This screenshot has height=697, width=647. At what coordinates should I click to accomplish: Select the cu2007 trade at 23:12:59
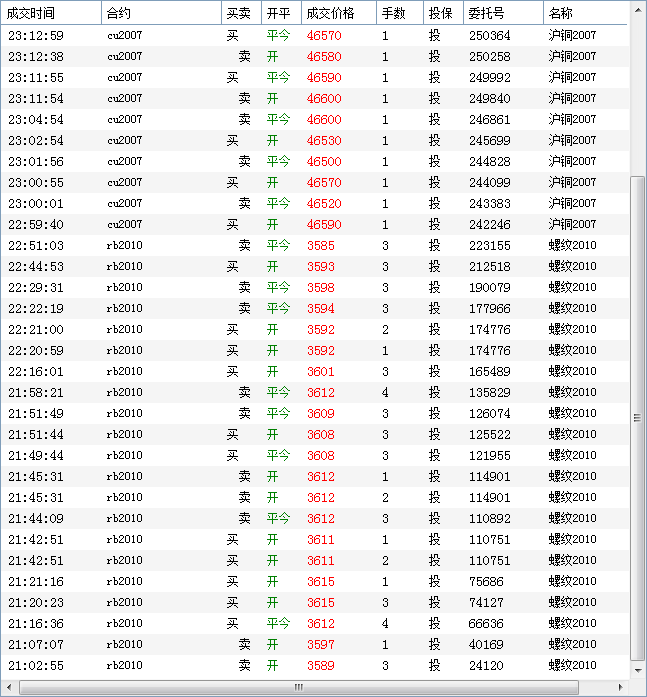coord(300,35)
